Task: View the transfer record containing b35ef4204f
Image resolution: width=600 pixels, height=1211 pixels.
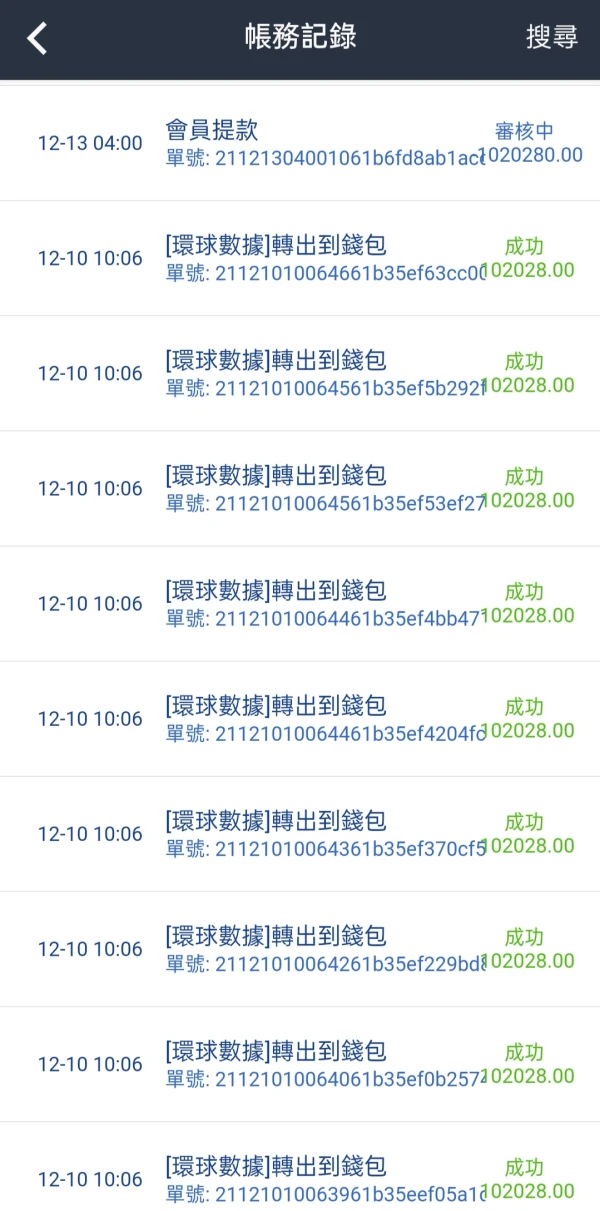Action: click(x=300, y=718)
